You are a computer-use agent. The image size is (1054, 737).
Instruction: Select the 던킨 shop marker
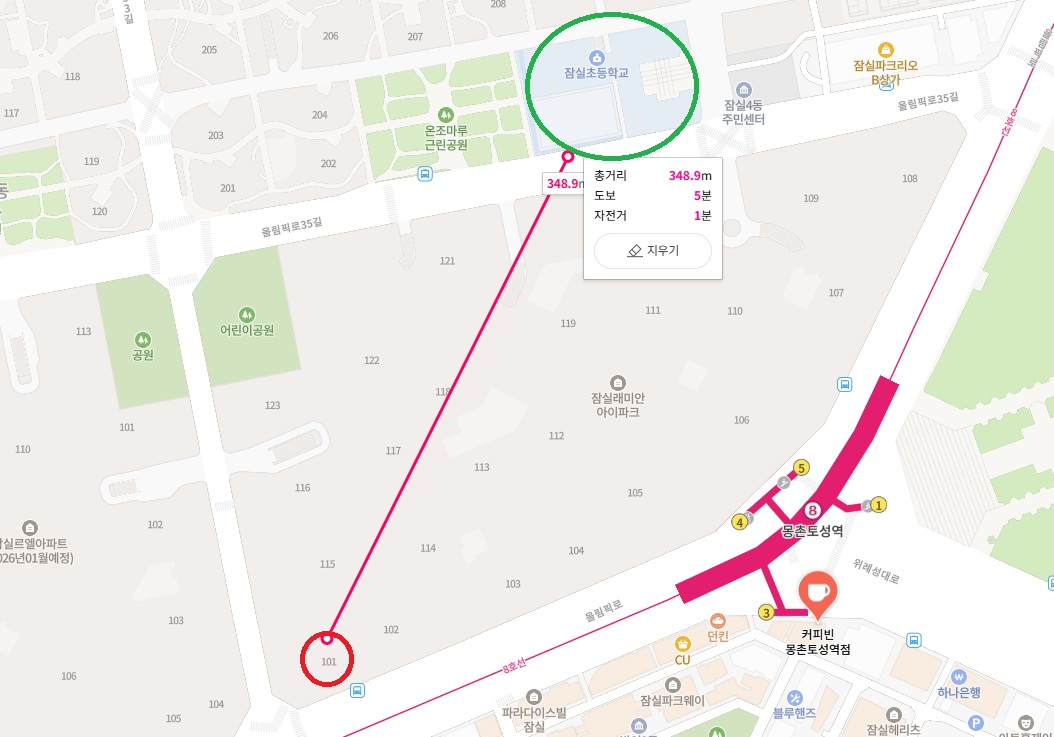coord(717,621)
